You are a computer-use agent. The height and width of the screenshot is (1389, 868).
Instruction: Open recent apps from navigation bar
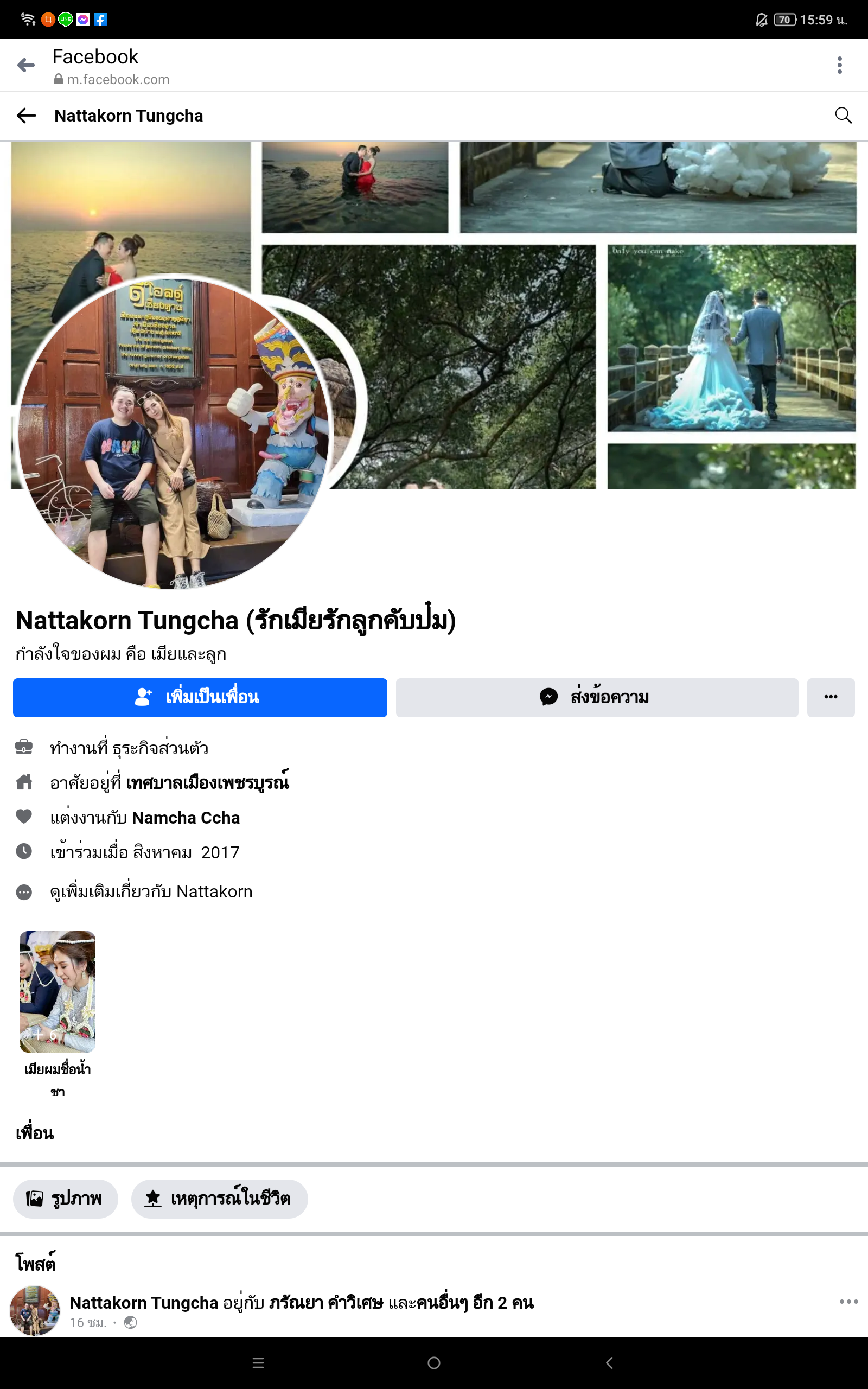(258, 1362)
